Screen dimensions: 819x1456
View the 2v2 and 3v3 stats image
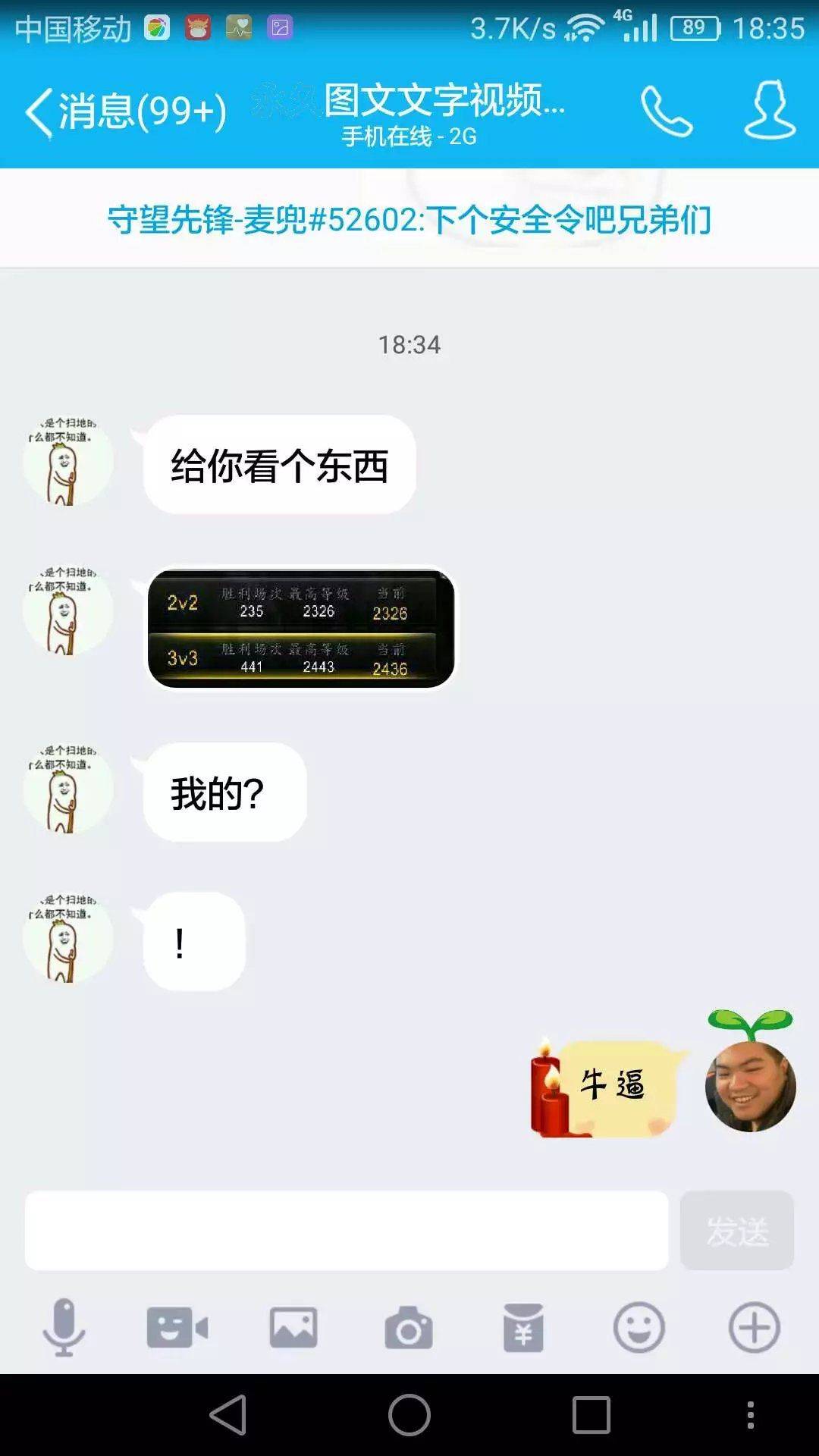301,629
